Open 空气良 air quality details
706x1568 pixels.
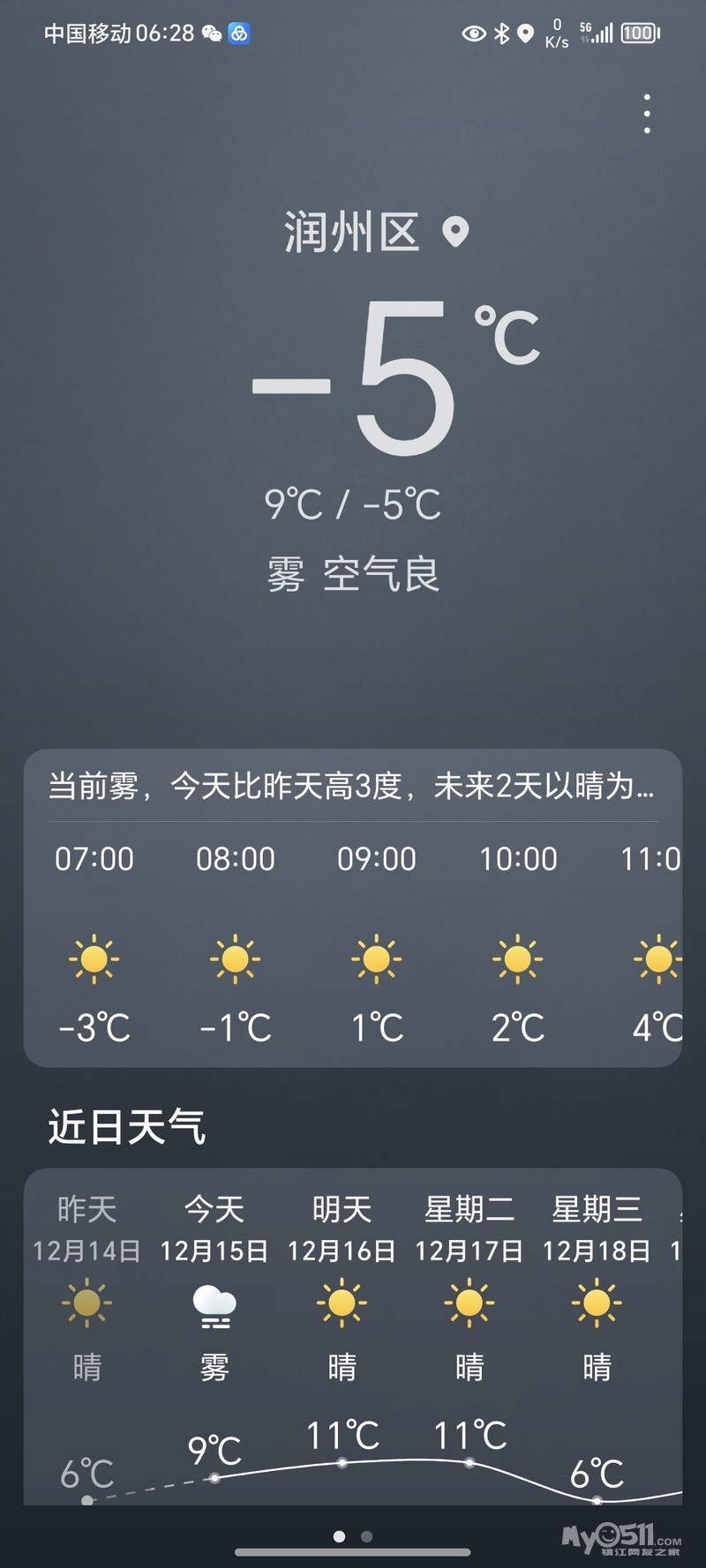click(381, 575)
